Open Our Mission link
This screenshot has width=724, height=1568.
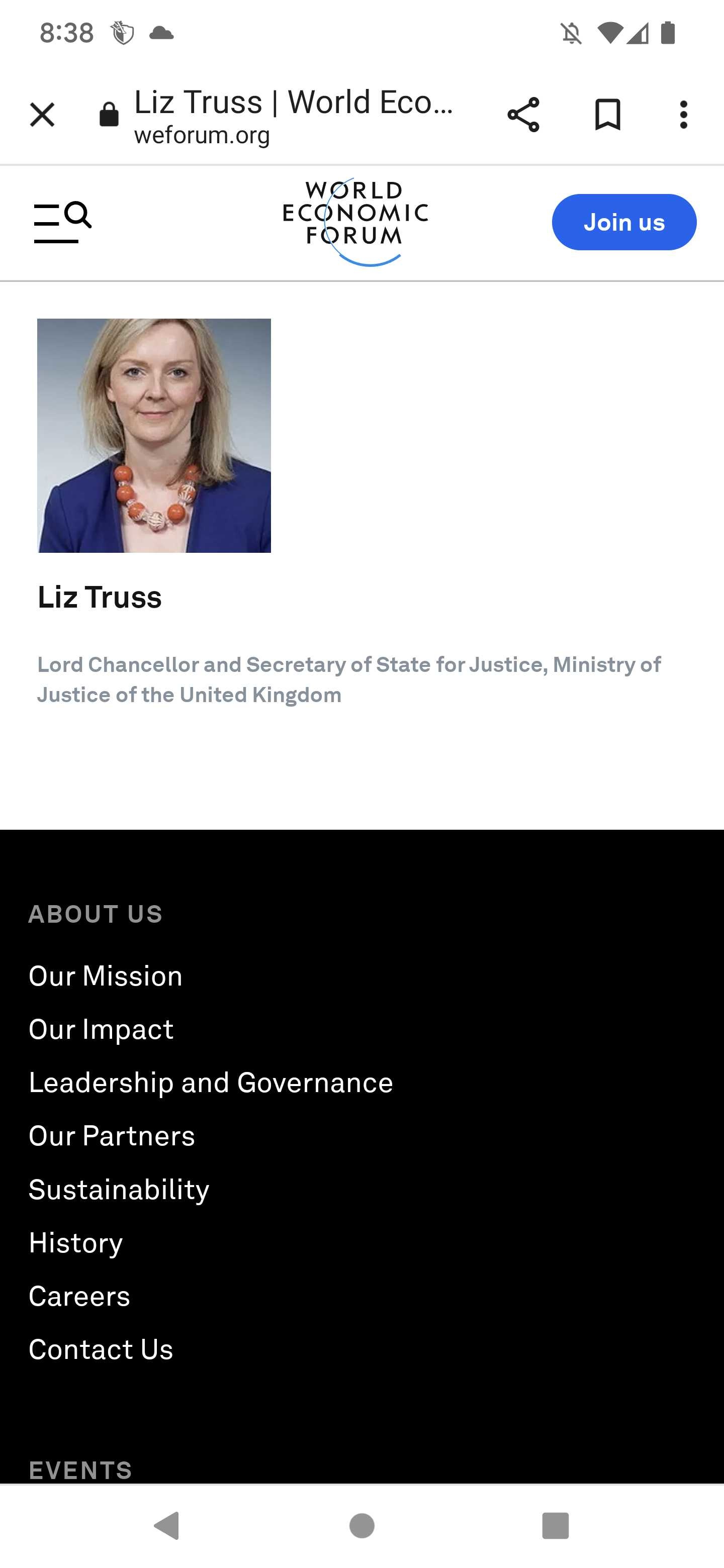point(106,976)
